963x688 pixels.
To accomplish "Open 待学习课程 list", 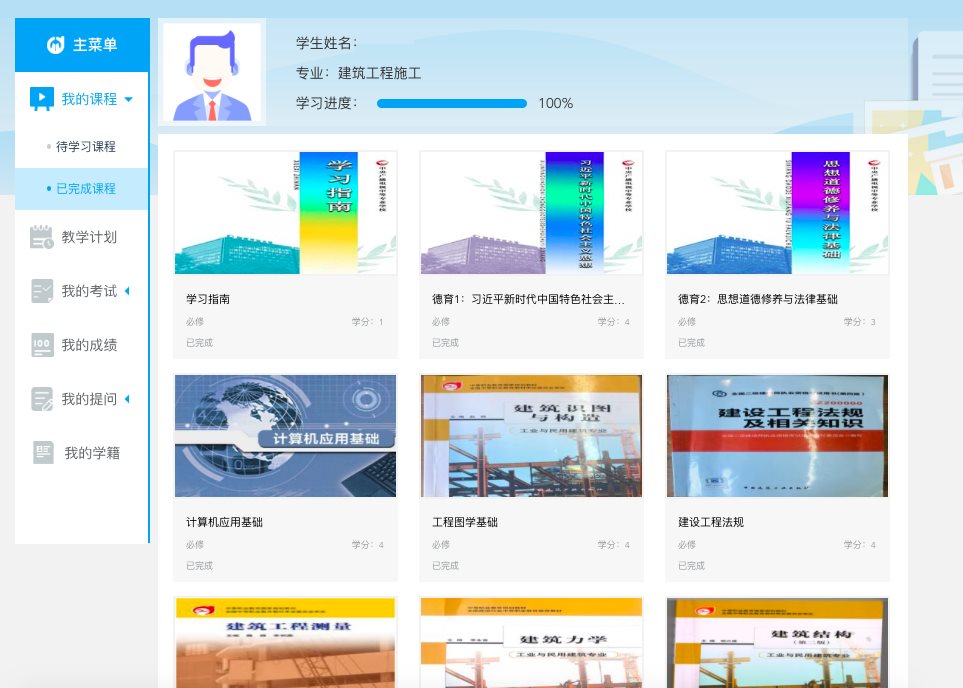I will (85, 146).
